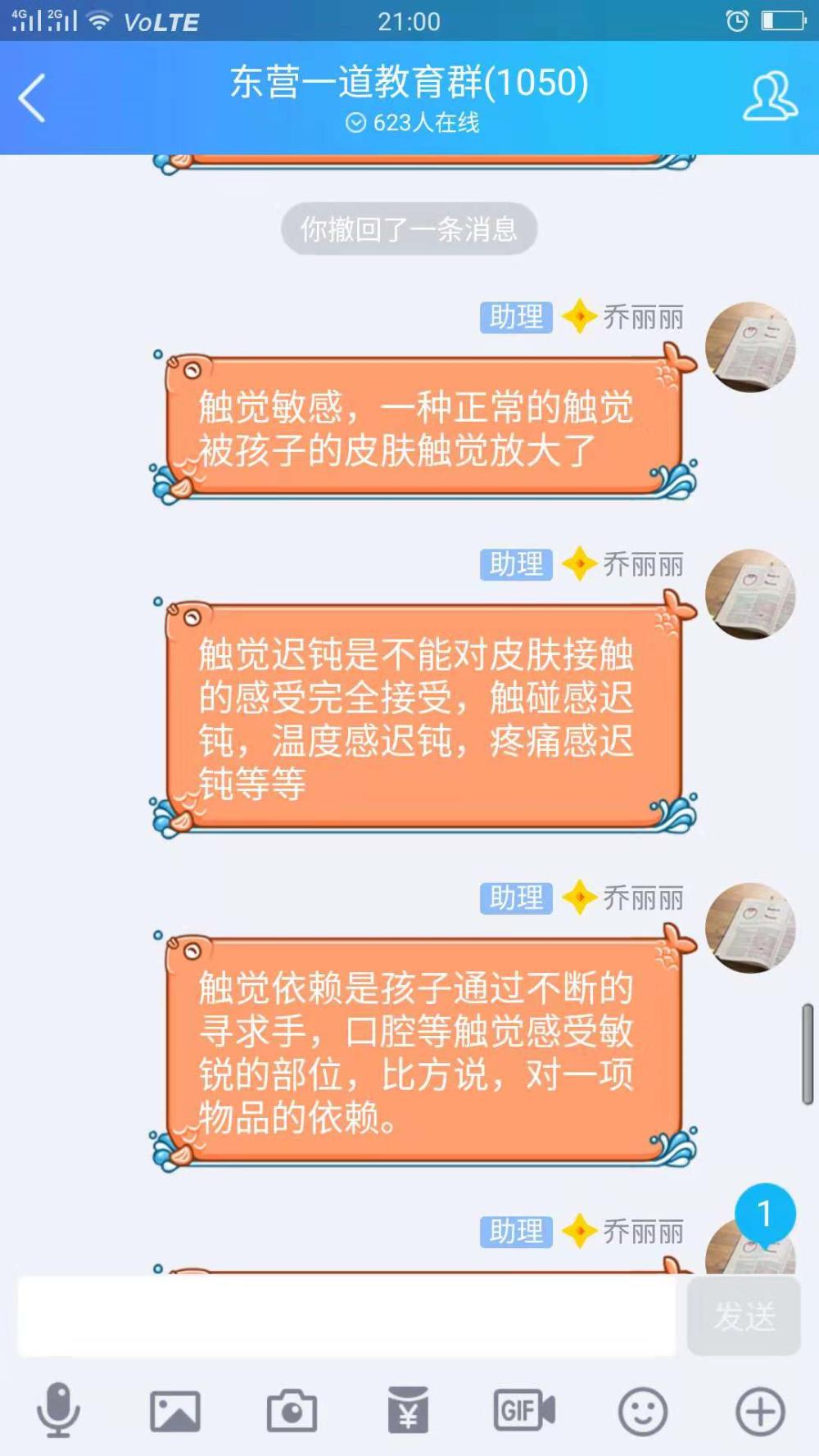Open the camera to take a photo
This screenshot has width=819, height=1456.
click(x=292, y=1410)
